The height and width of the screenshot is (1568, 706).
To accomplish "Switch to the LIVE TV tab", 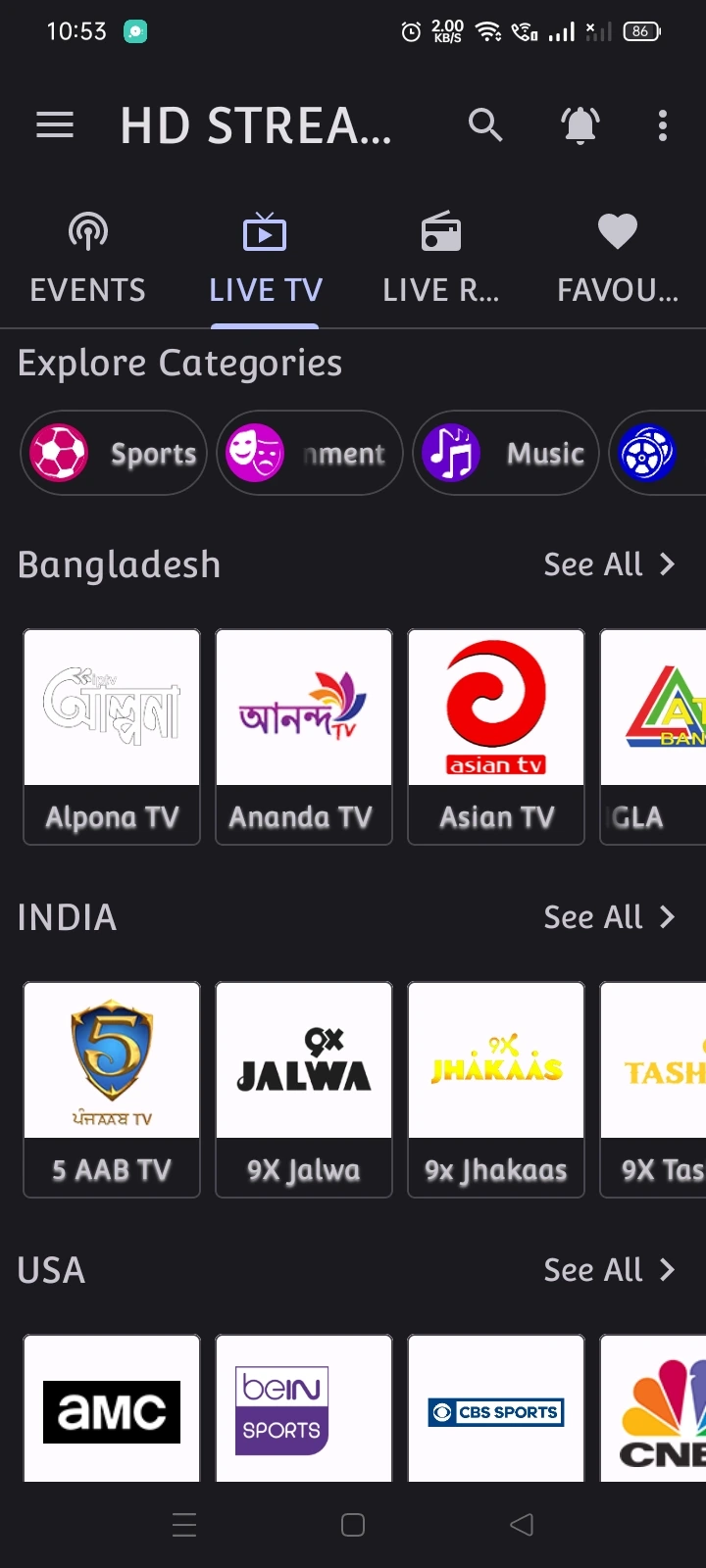I will [x=265, y=260].
